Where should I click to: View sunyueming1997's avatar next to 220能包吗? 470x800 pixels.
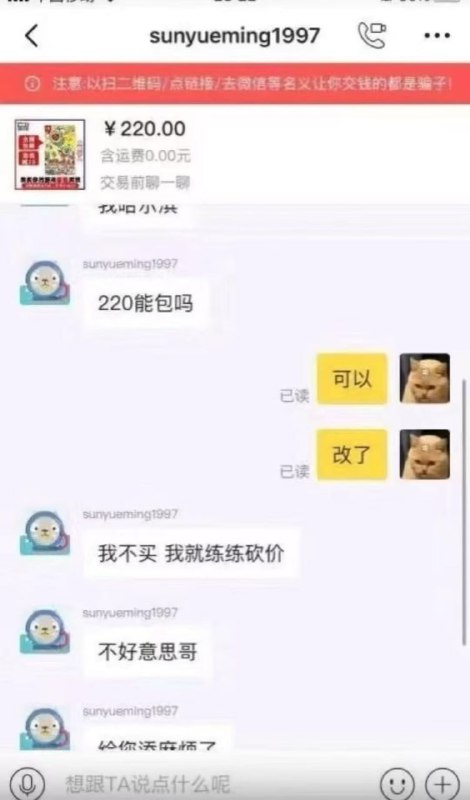pos(45,284)
